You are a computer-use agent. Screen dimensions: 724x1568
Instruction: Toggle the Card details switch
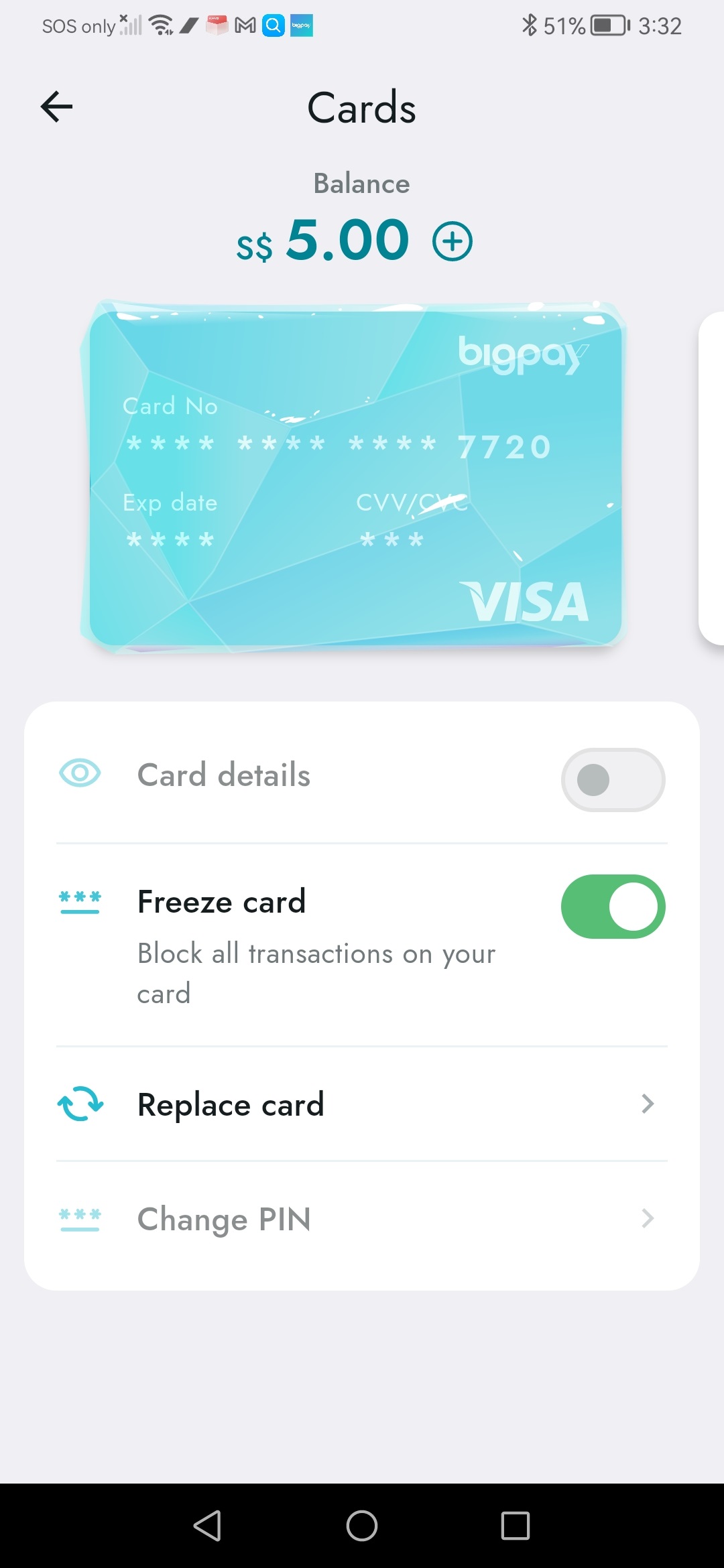click(x=613, y=780)
